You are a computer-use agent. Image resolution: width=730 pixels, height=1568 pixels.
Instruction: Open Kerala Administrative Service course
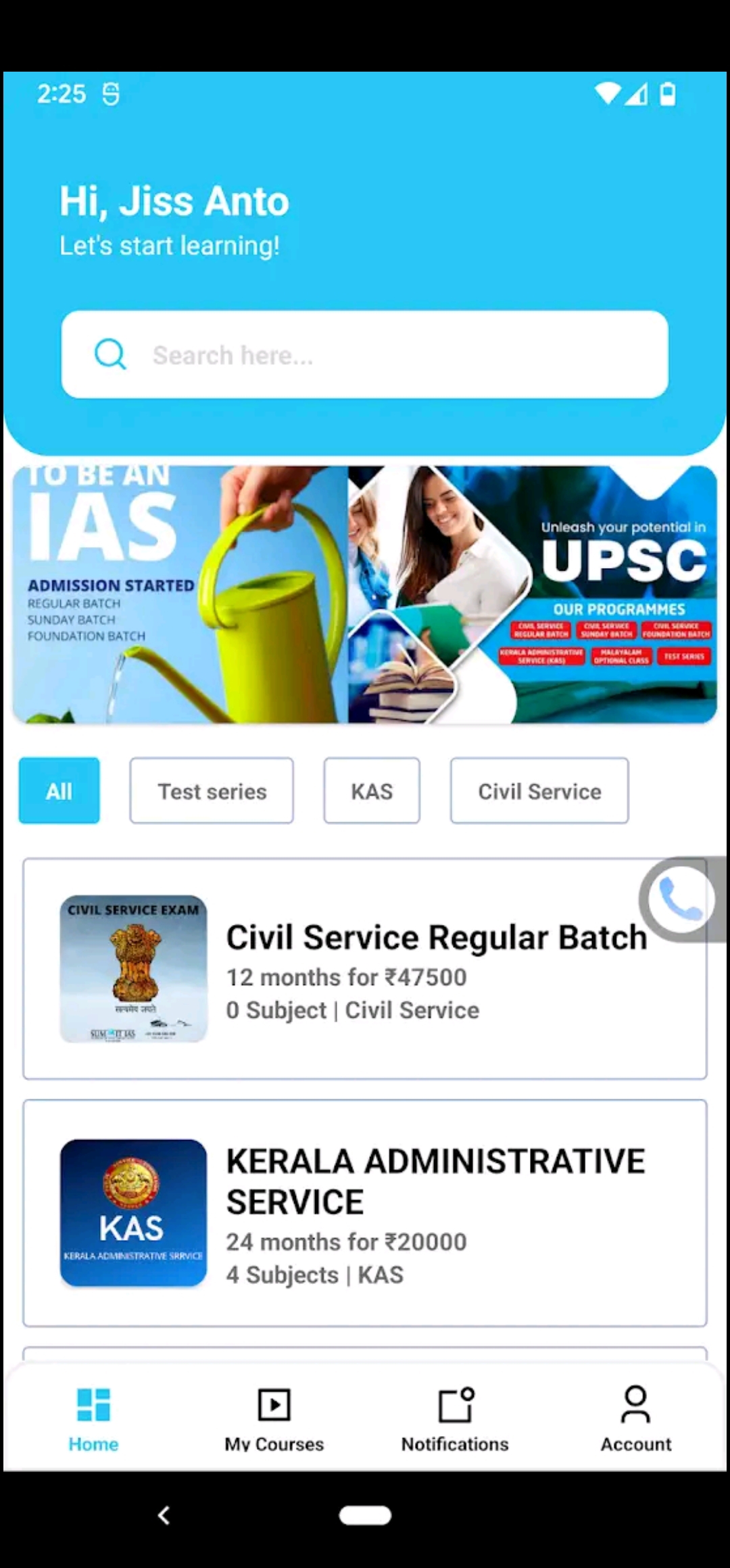365,1213
